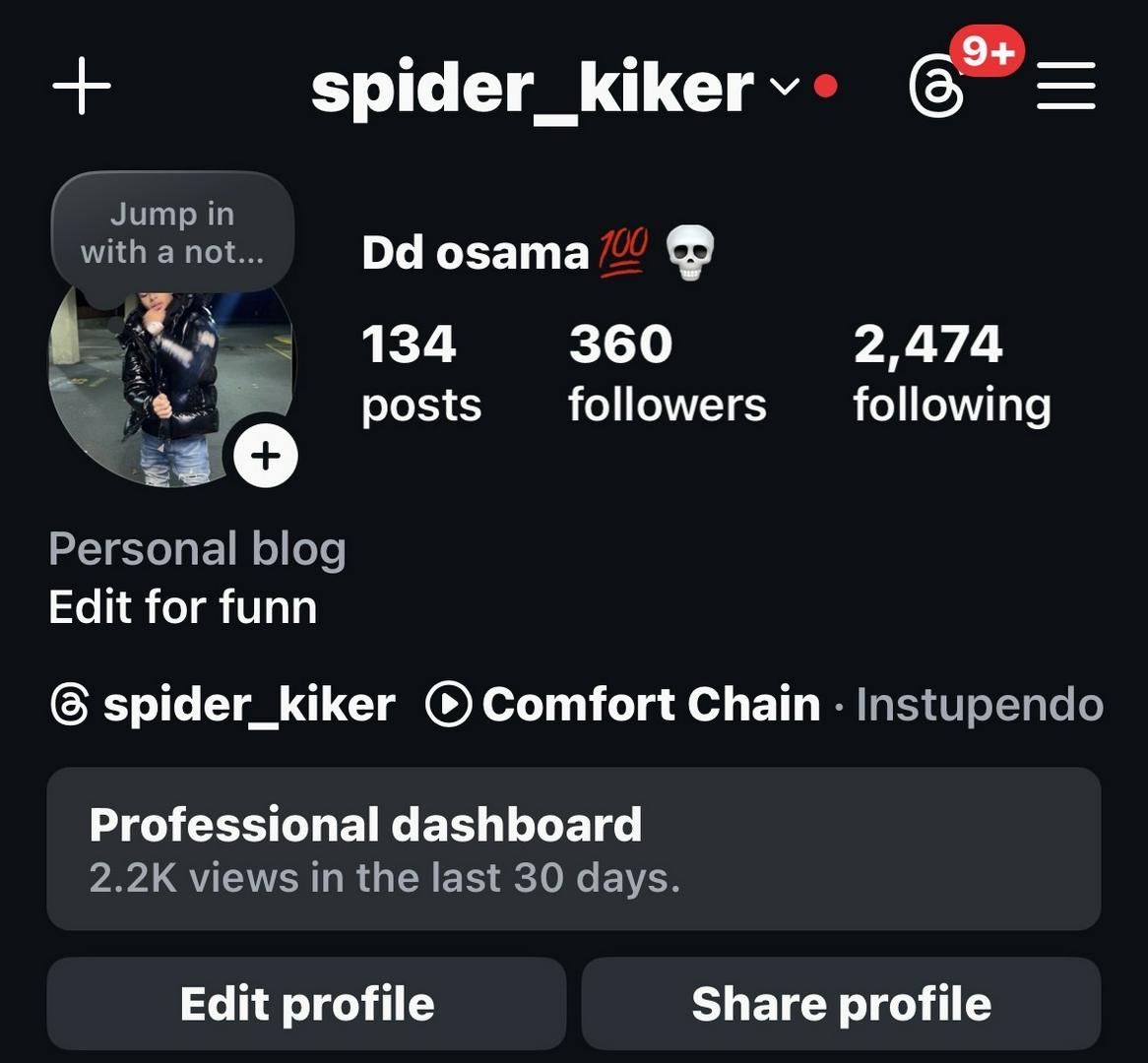Viewport: 1148px width, 1063px height.
Task: Open the 360 followers list
Action: (x=667, y=374)
